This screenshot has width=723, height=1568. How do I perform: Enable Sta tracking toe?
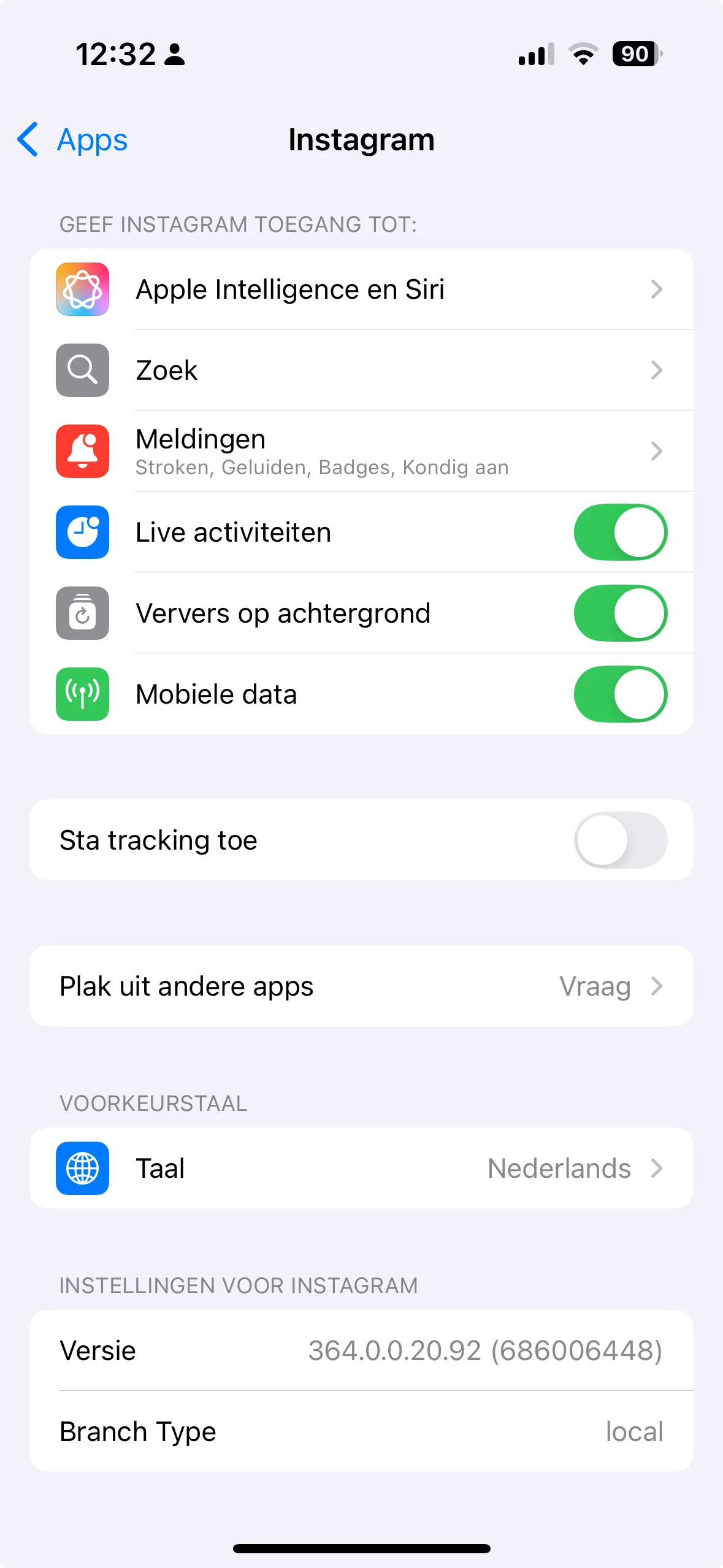(x=620, y=840)
